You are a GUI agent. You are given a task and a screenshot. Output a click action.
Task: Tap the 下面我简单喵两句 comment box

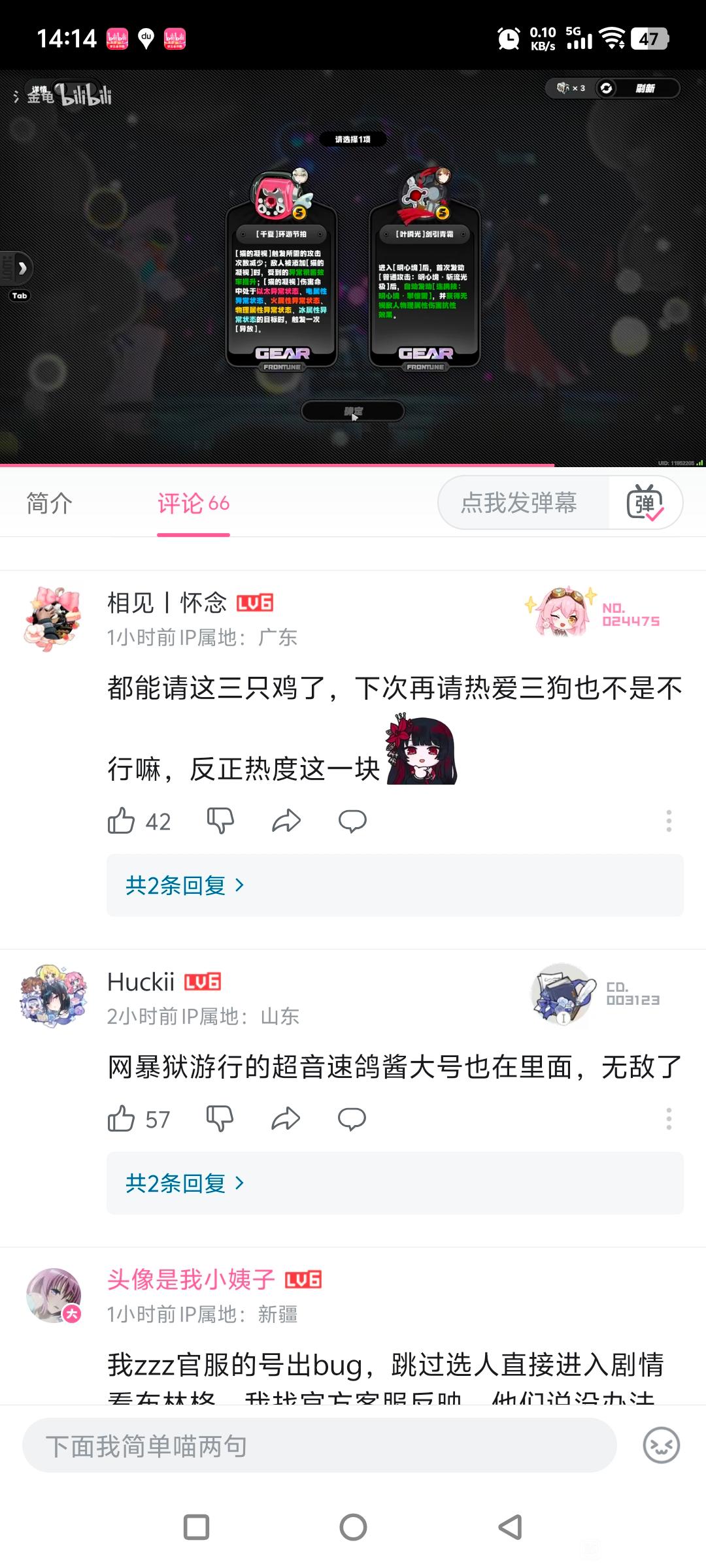point(319,1446)
